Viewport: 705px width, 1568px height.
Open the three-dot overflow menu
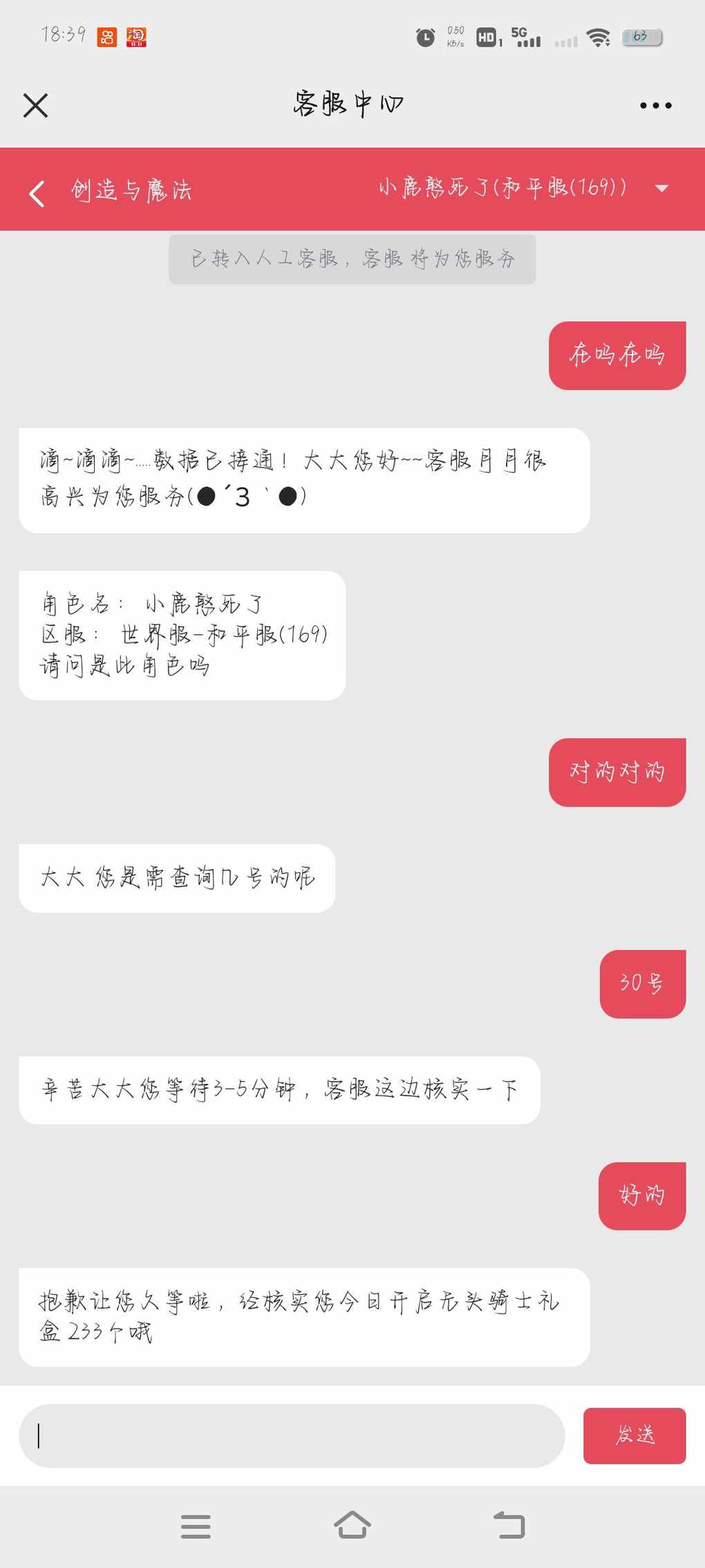pos(655,106)
